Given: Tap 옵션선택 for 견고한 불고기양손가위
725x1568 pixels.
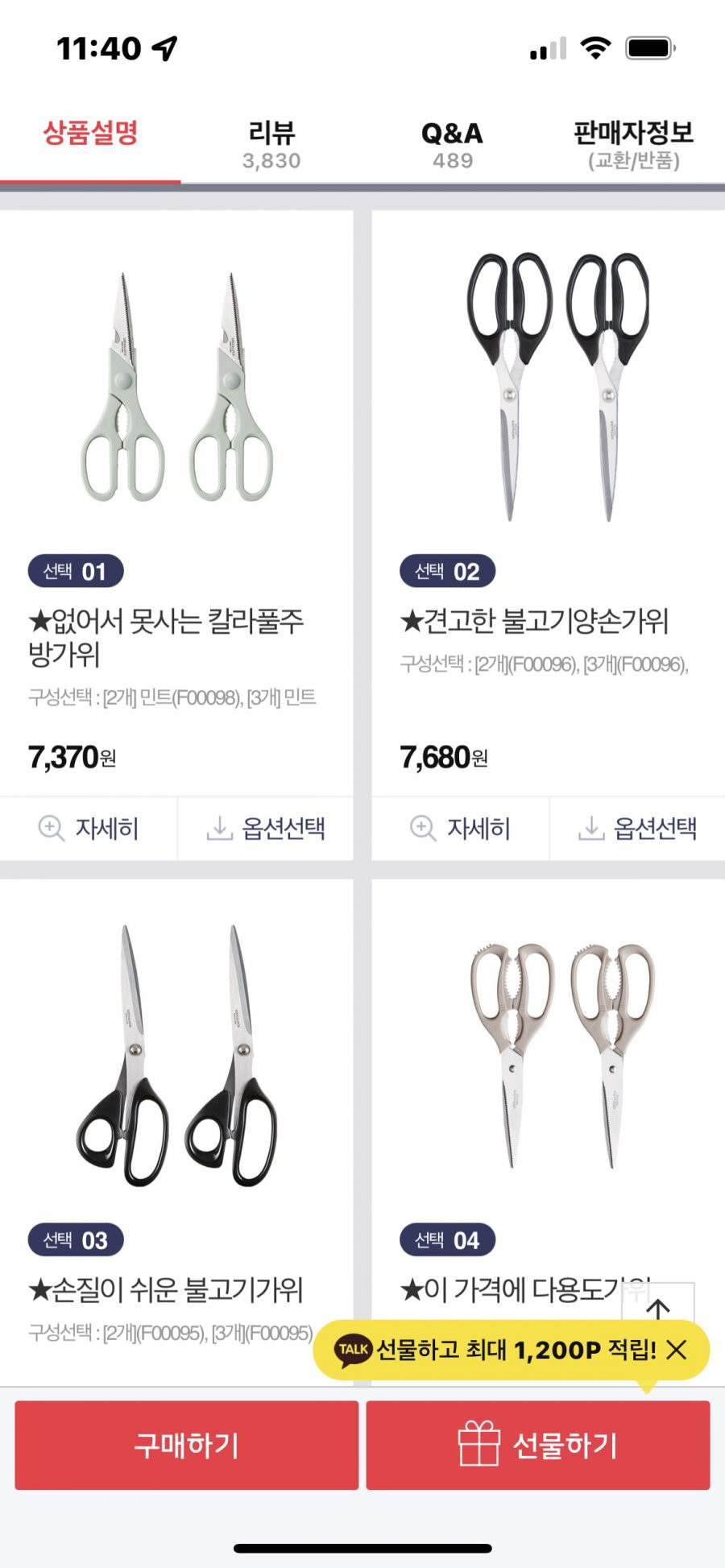Looking at the screenshot, I should (637, 829).
